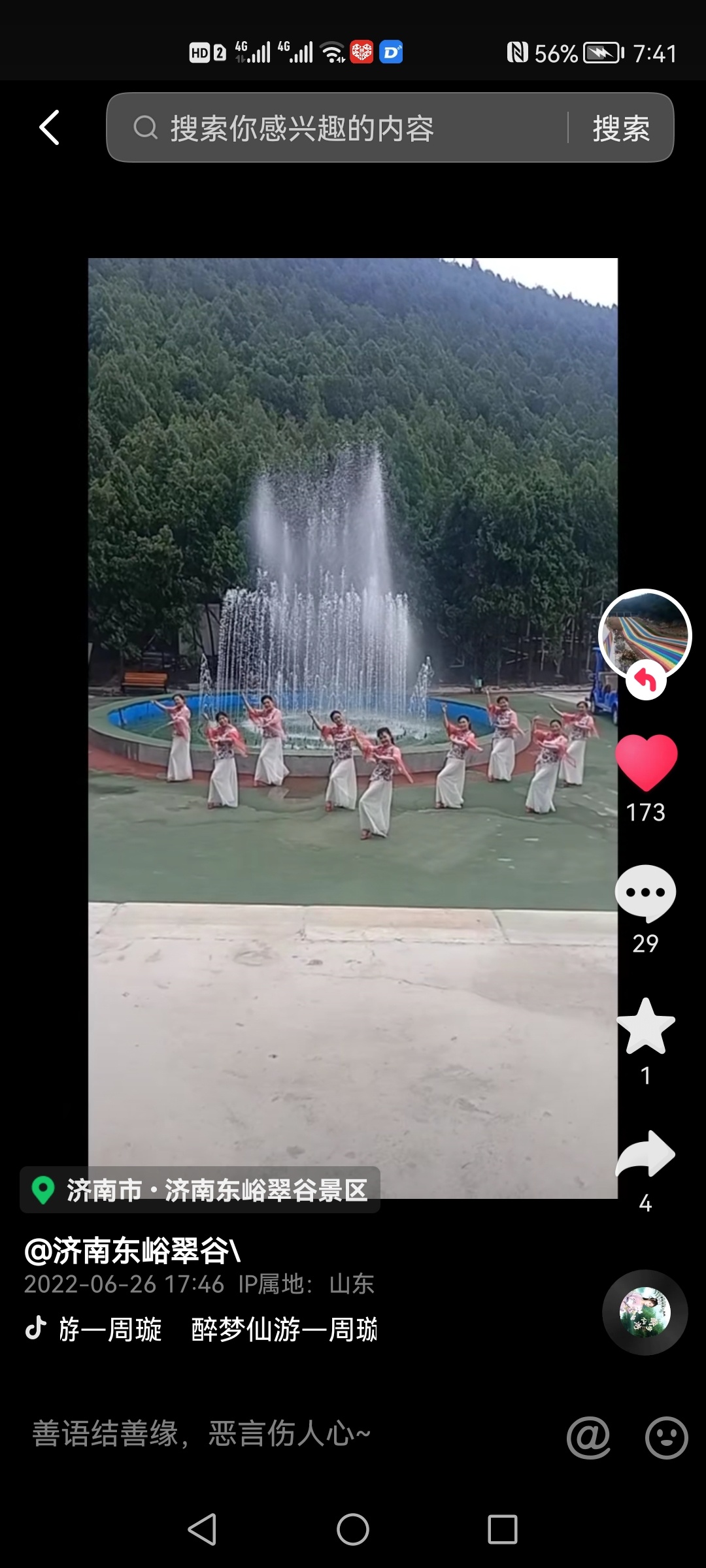Open the 济南东峪翠谷景区 location tag

click(200, 1190)
